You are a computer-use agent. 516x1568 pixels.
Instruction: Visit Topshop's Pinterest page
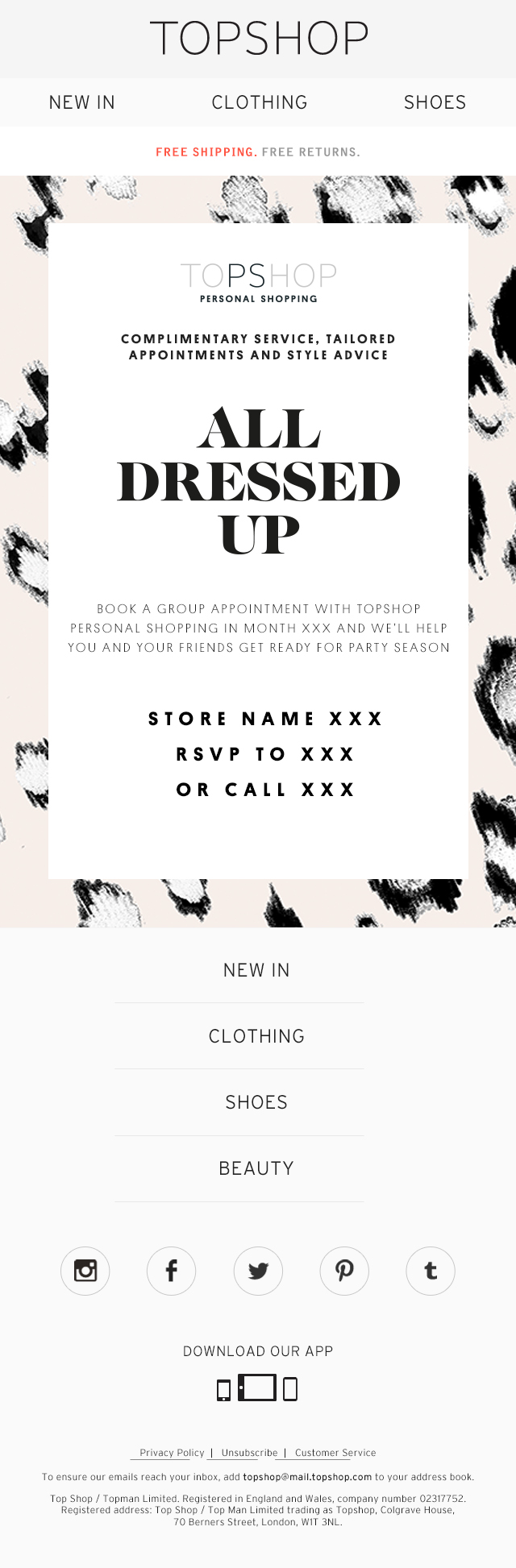point(344,1271)
